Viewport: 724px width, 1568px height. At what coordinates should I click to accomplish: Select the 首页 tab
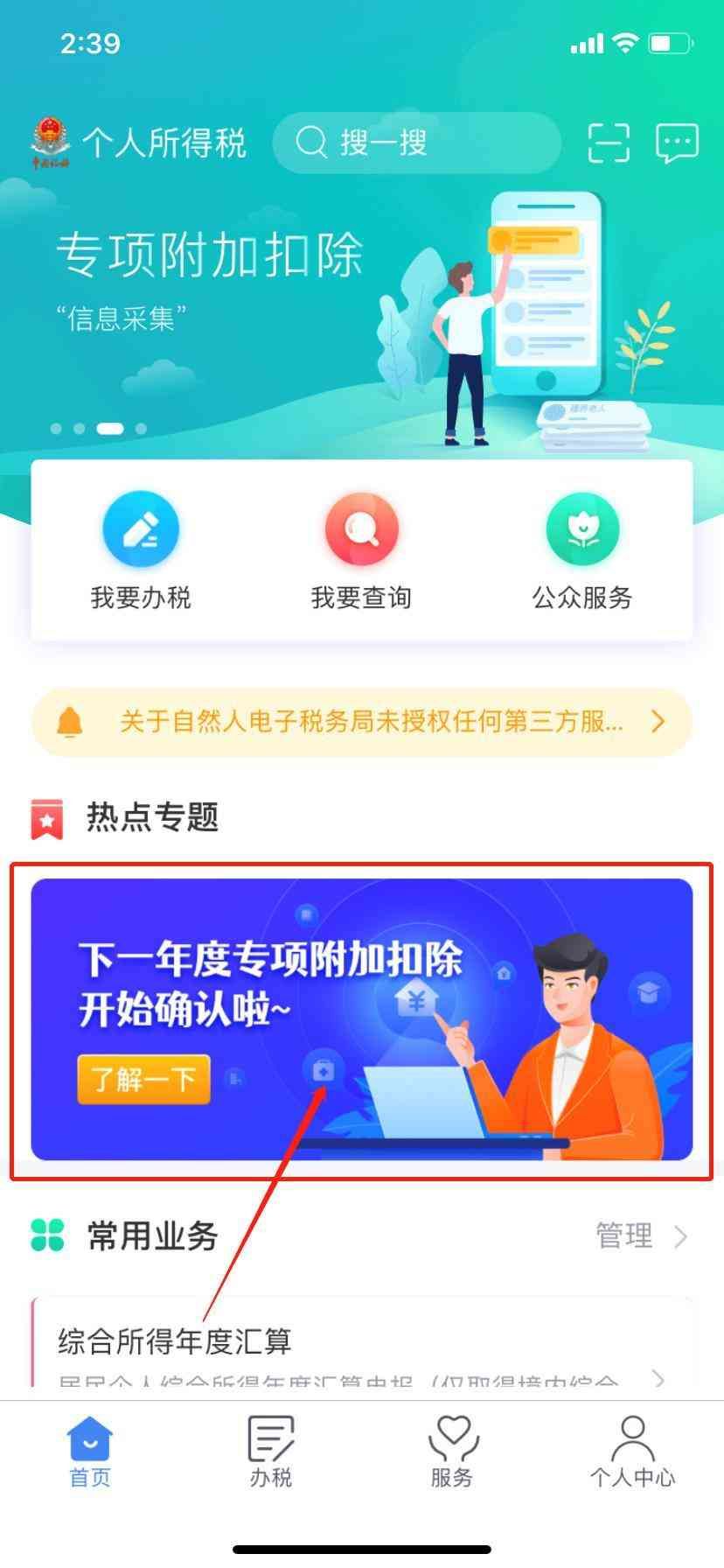click(90, 1452)
